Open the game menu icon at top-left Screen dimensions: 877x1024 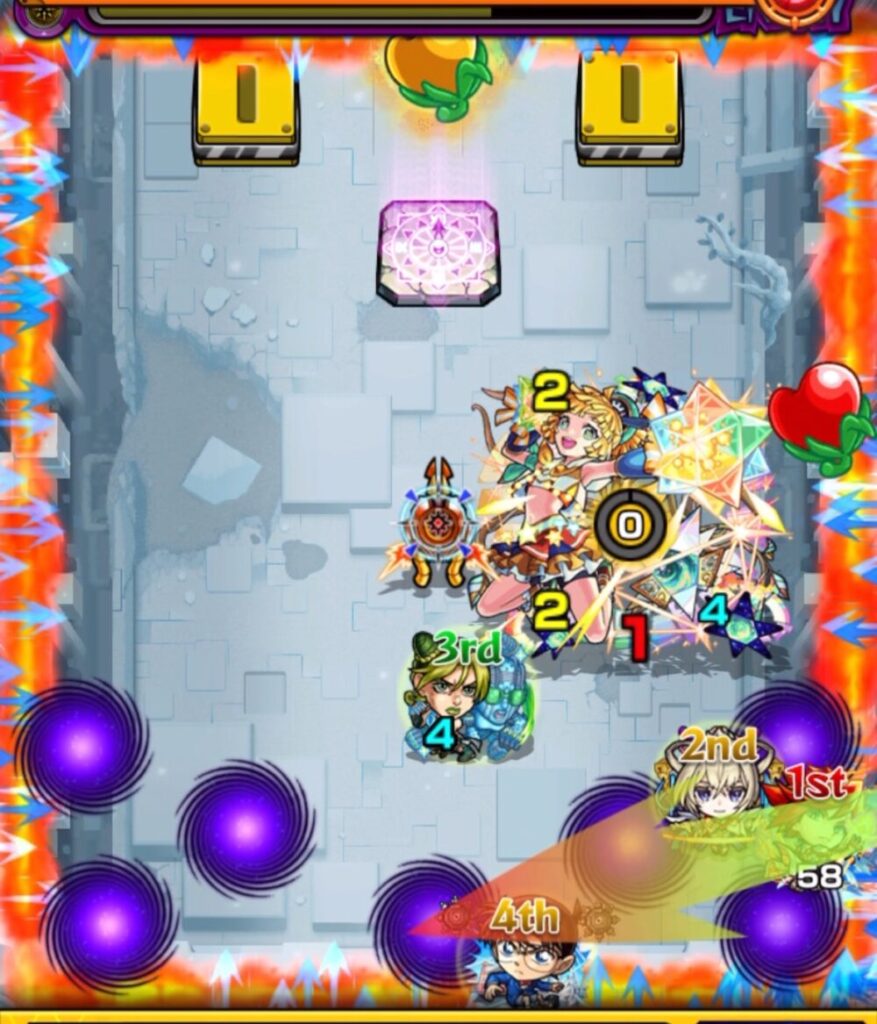(42, 14)
